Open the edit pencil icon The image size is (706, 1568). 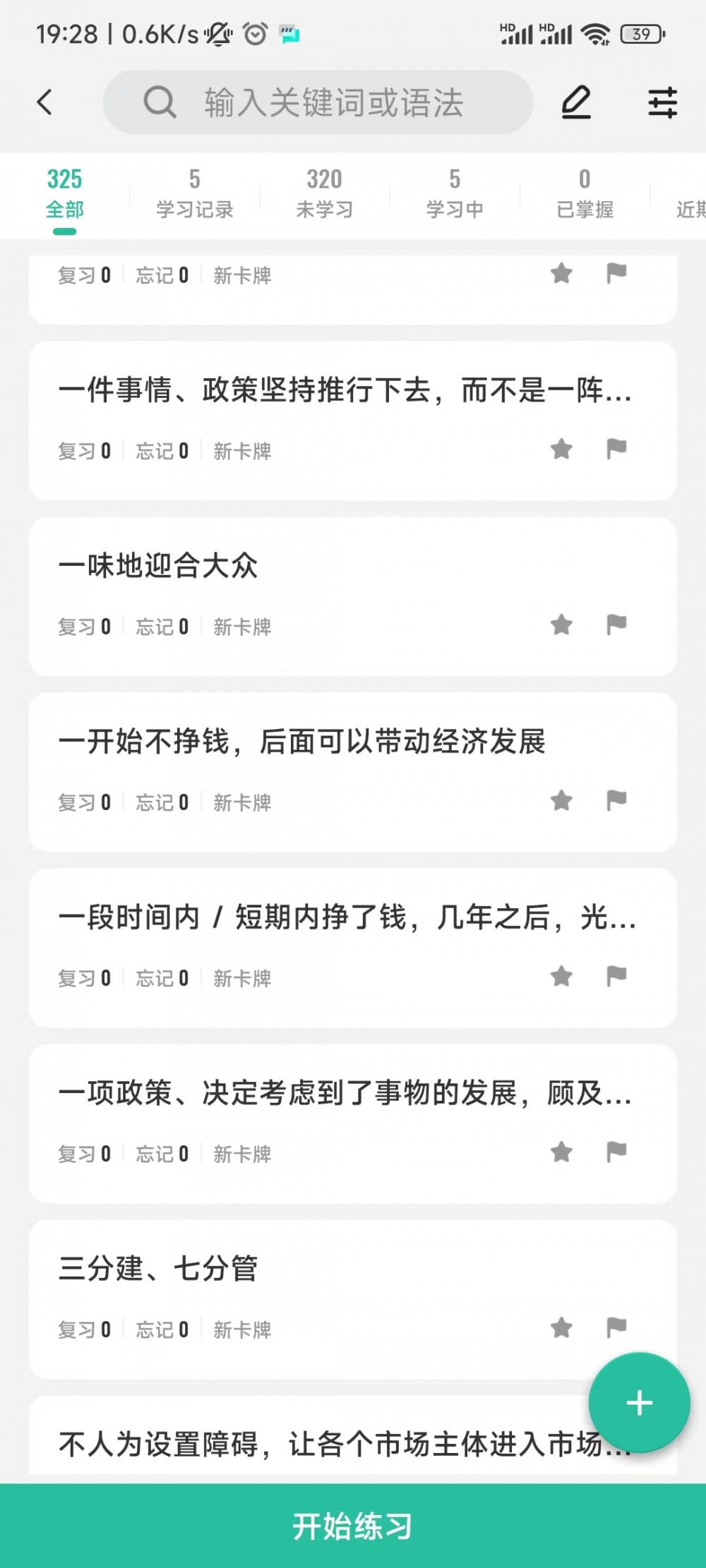[576, 102]
